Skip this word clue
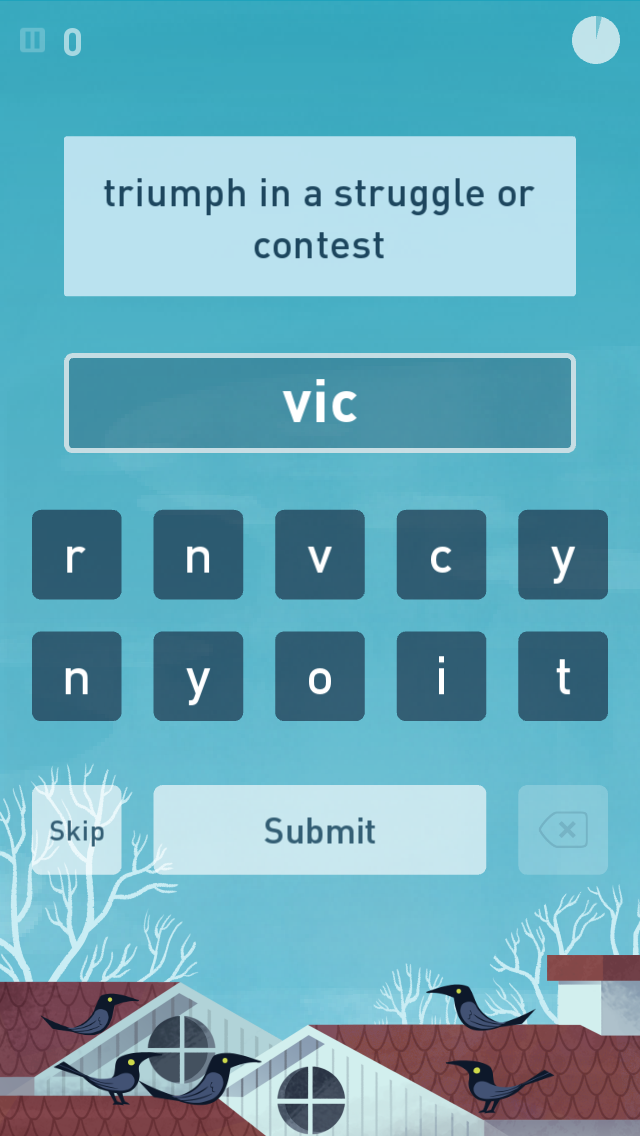640x1136 pixels. pyautogui.click(x=77, y=830)
